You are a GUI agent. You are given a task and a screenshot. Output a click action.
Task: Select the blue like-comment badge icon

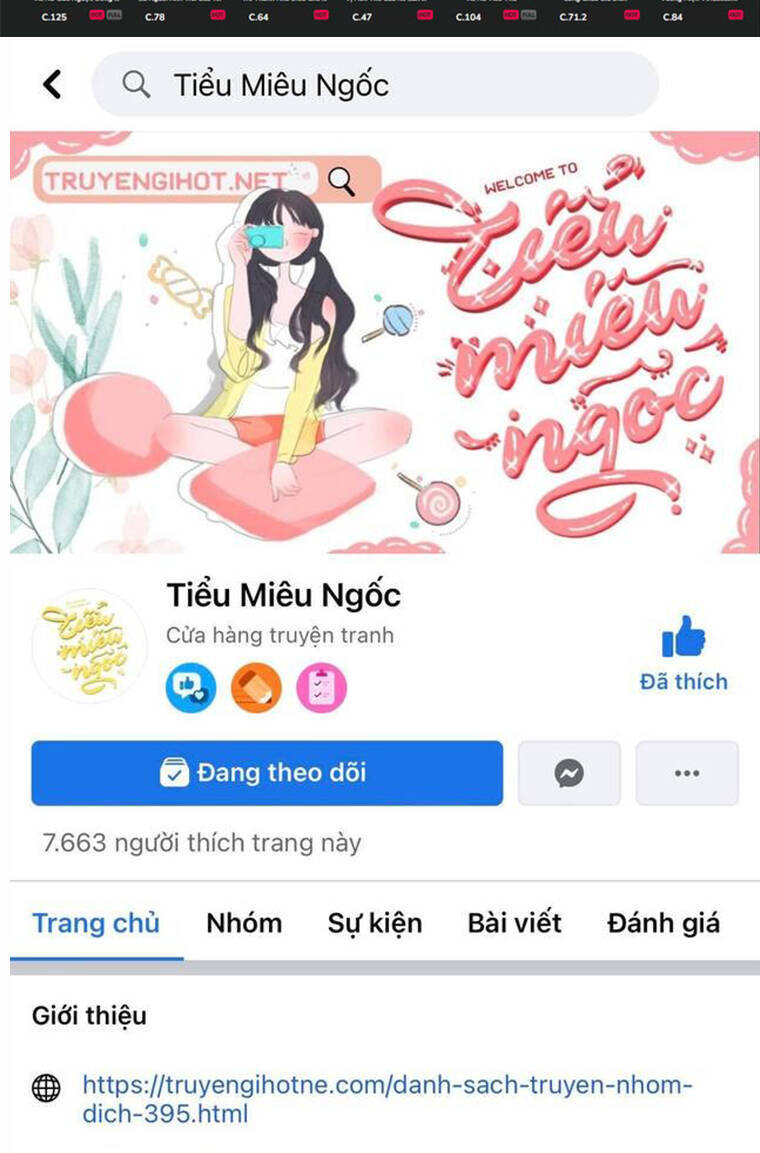pyautogui.click(x=190, y=688)
